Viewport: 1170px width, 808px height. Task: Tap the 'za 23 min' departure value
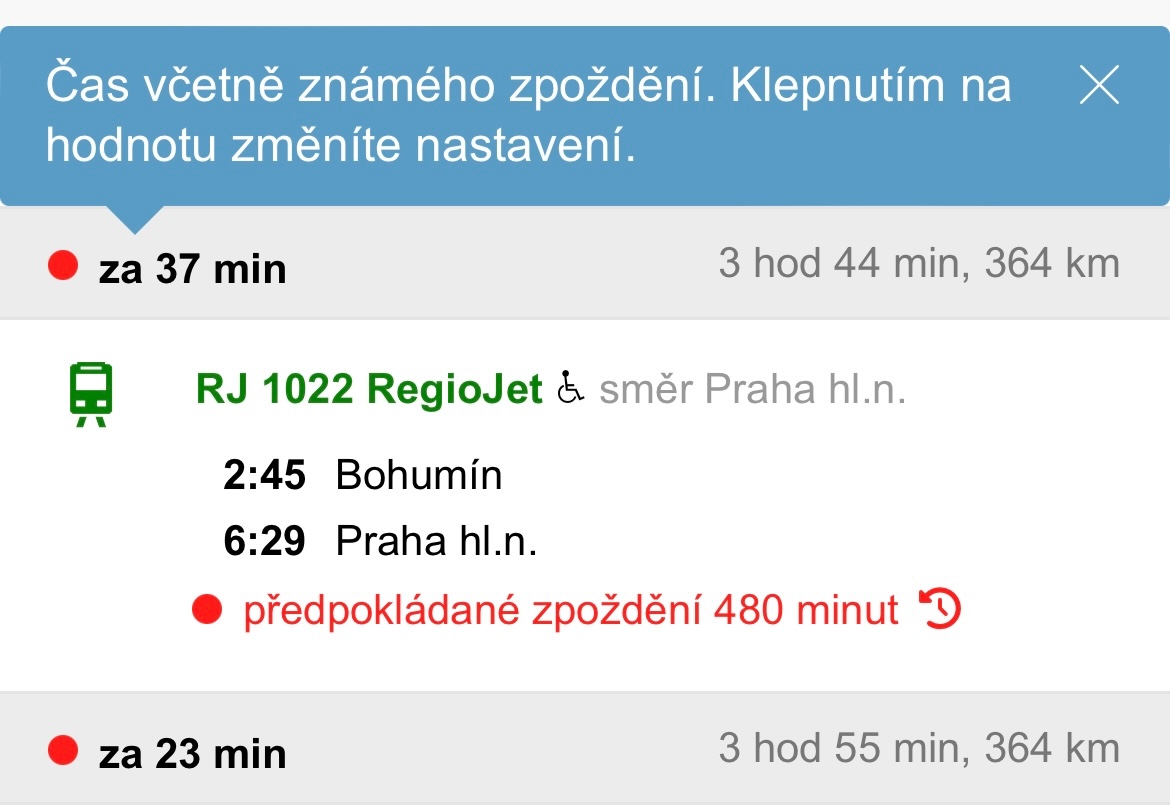point(191,753)
